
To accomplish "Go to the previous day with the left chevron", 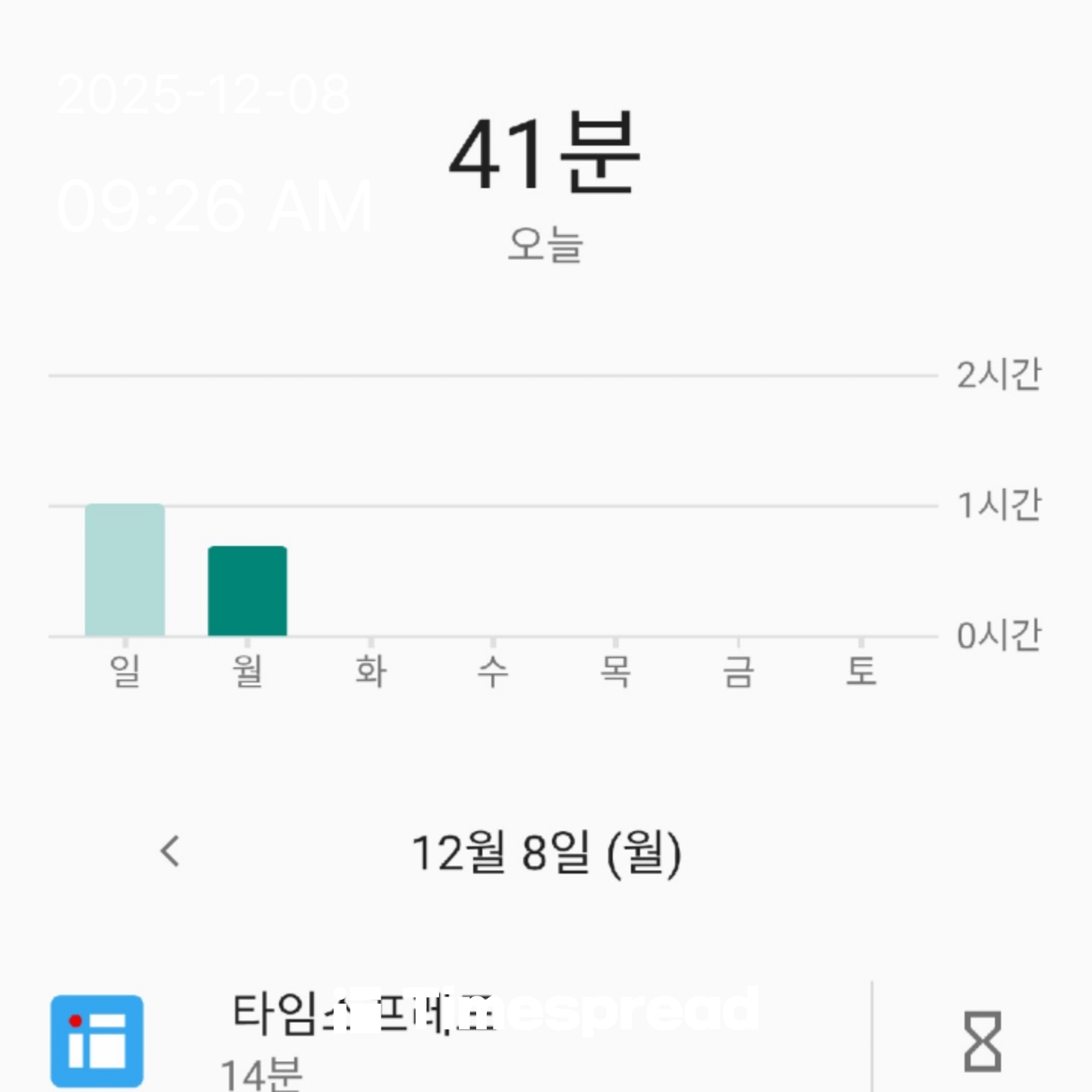I will coord(171,851).
